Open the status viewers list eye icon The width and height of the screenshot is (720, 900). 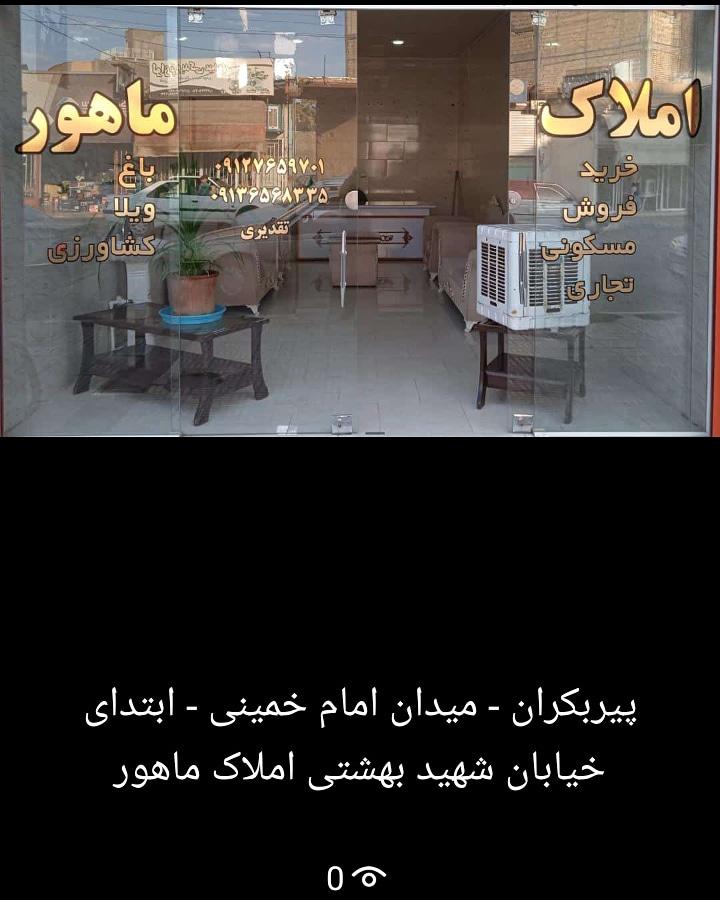click(369, 877)
